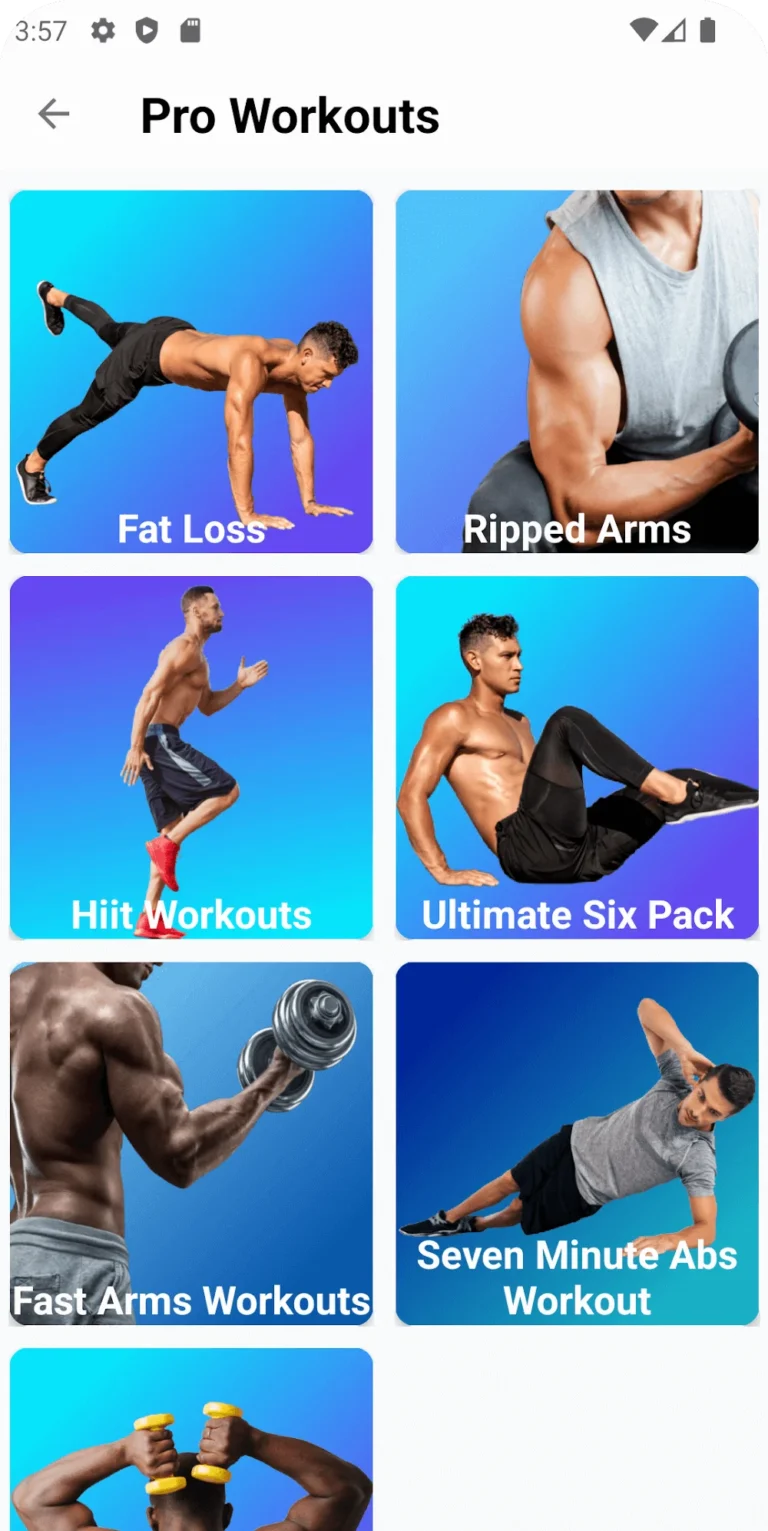The height and width of the screenshot is (1531, 768).
Task: Open Hiit Workouts
Action: (191, 757)
